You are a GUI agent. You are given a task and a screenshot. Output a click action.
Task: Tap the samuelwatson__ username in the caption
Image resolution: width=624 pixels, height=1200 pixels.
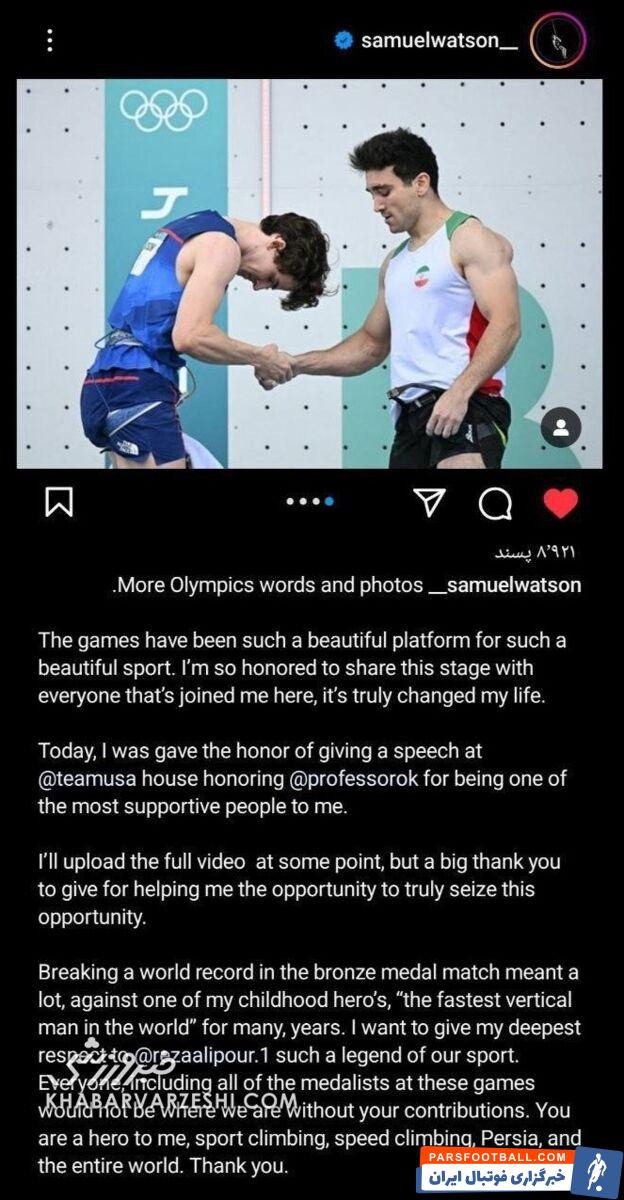point(505,586)
